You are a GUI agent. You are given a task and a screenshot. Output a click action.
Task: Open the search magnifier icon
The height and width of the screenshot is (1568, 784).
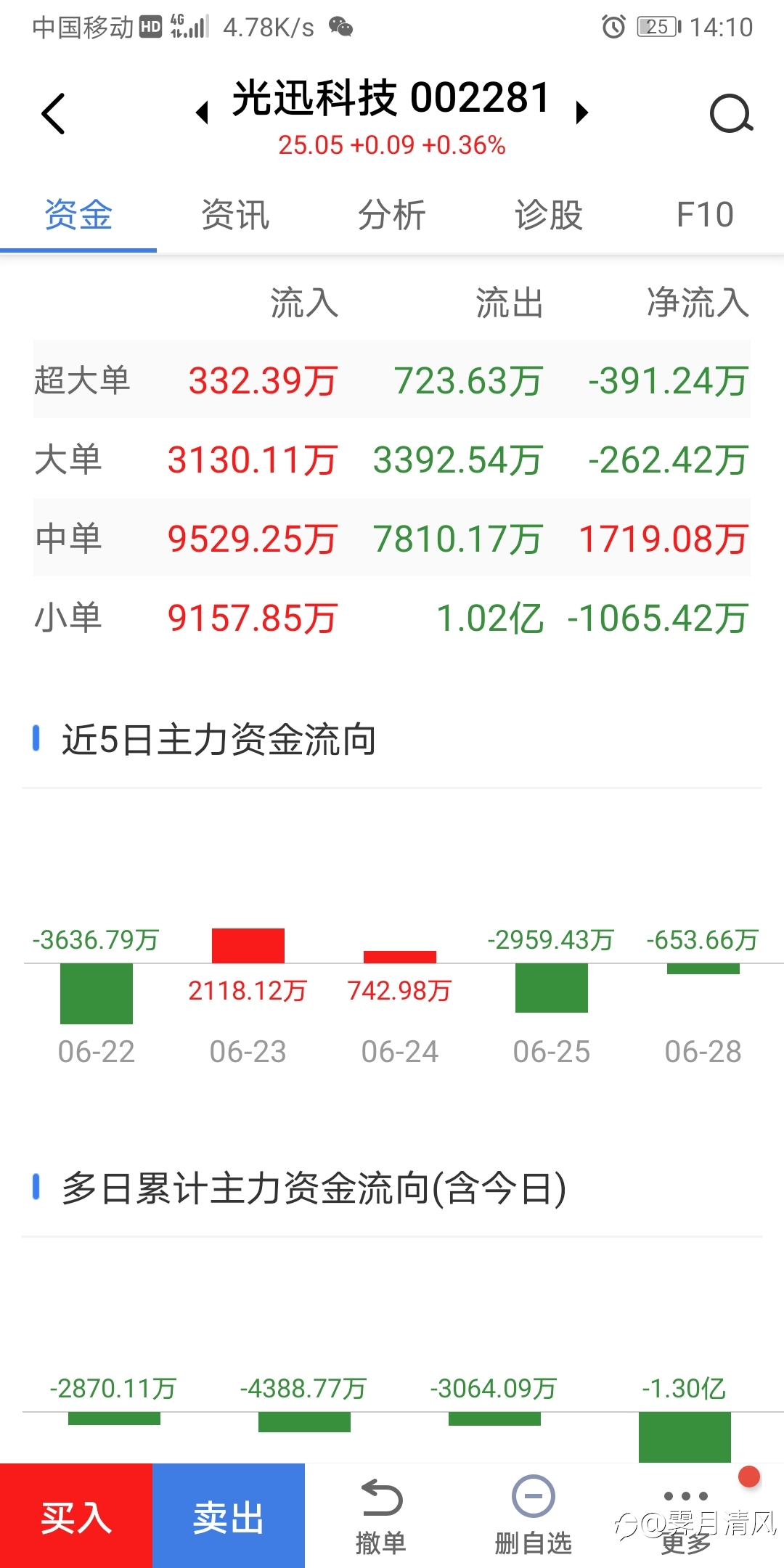click(x=731, y=114)
